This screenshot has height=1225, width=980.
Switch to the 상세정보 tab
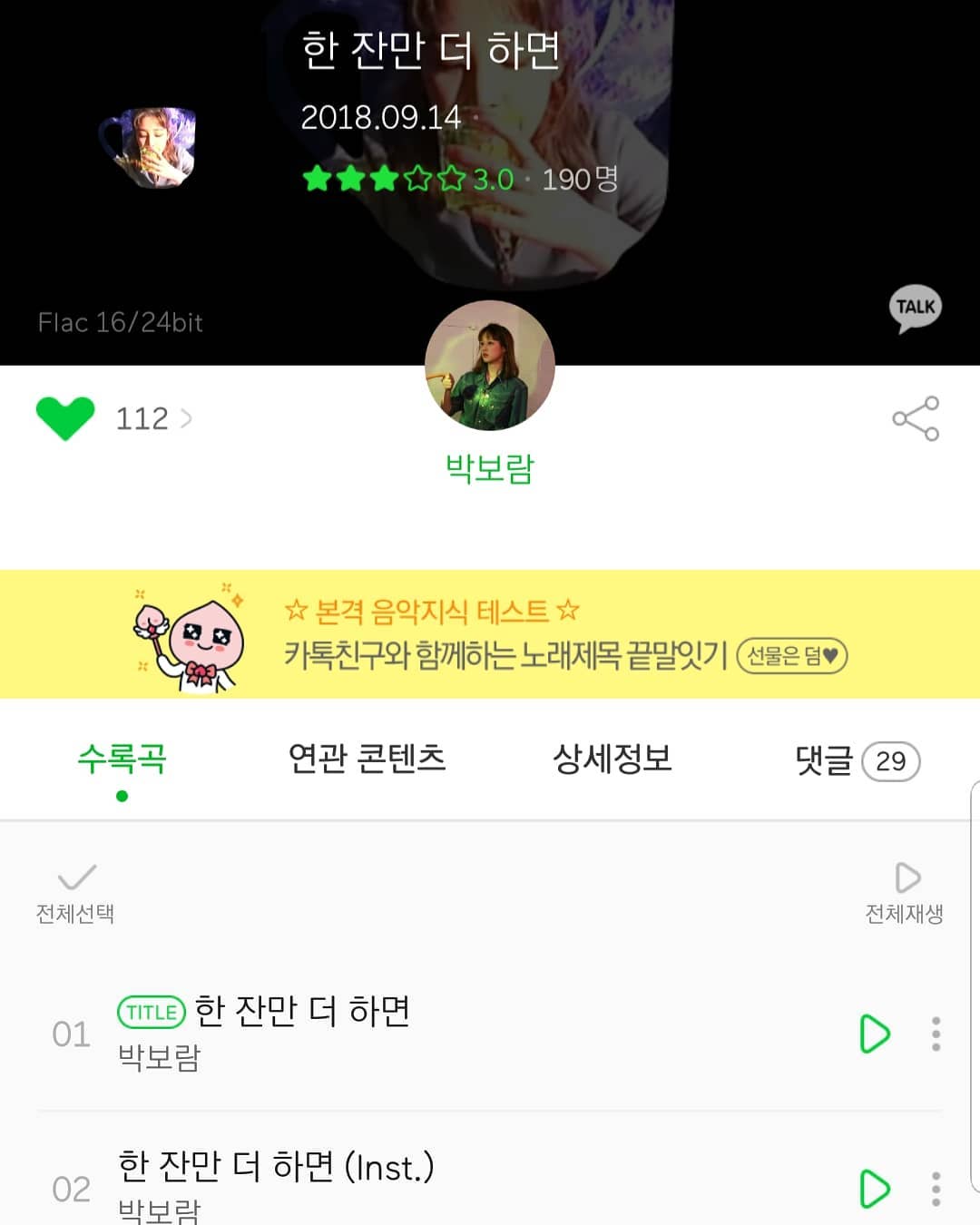coord(612,759)
